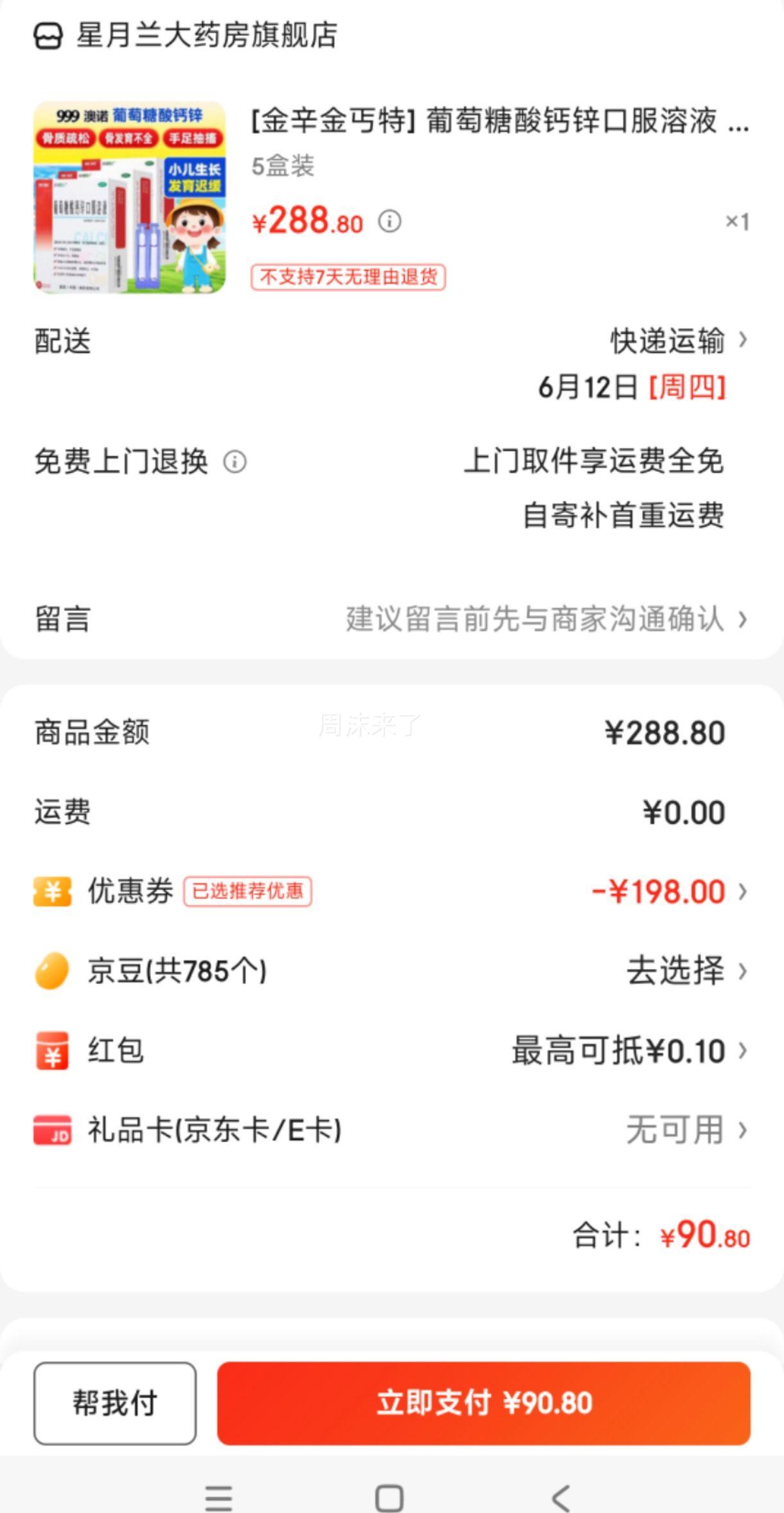
Task: Go back with the system back button
Action: pyautogui.click(x=560, y=1498)
